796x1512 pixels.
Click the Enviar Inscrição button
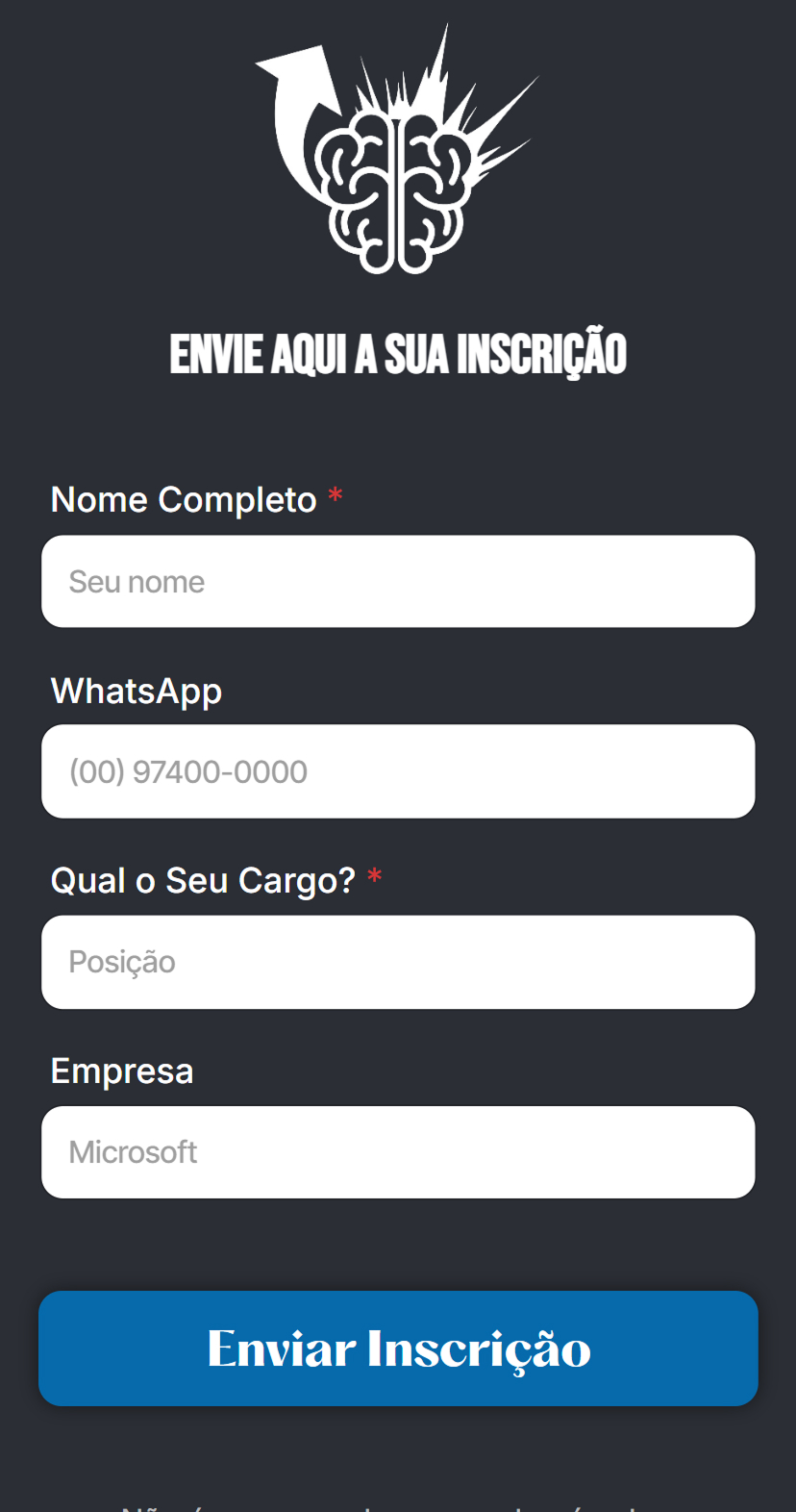click(398, 1348)
